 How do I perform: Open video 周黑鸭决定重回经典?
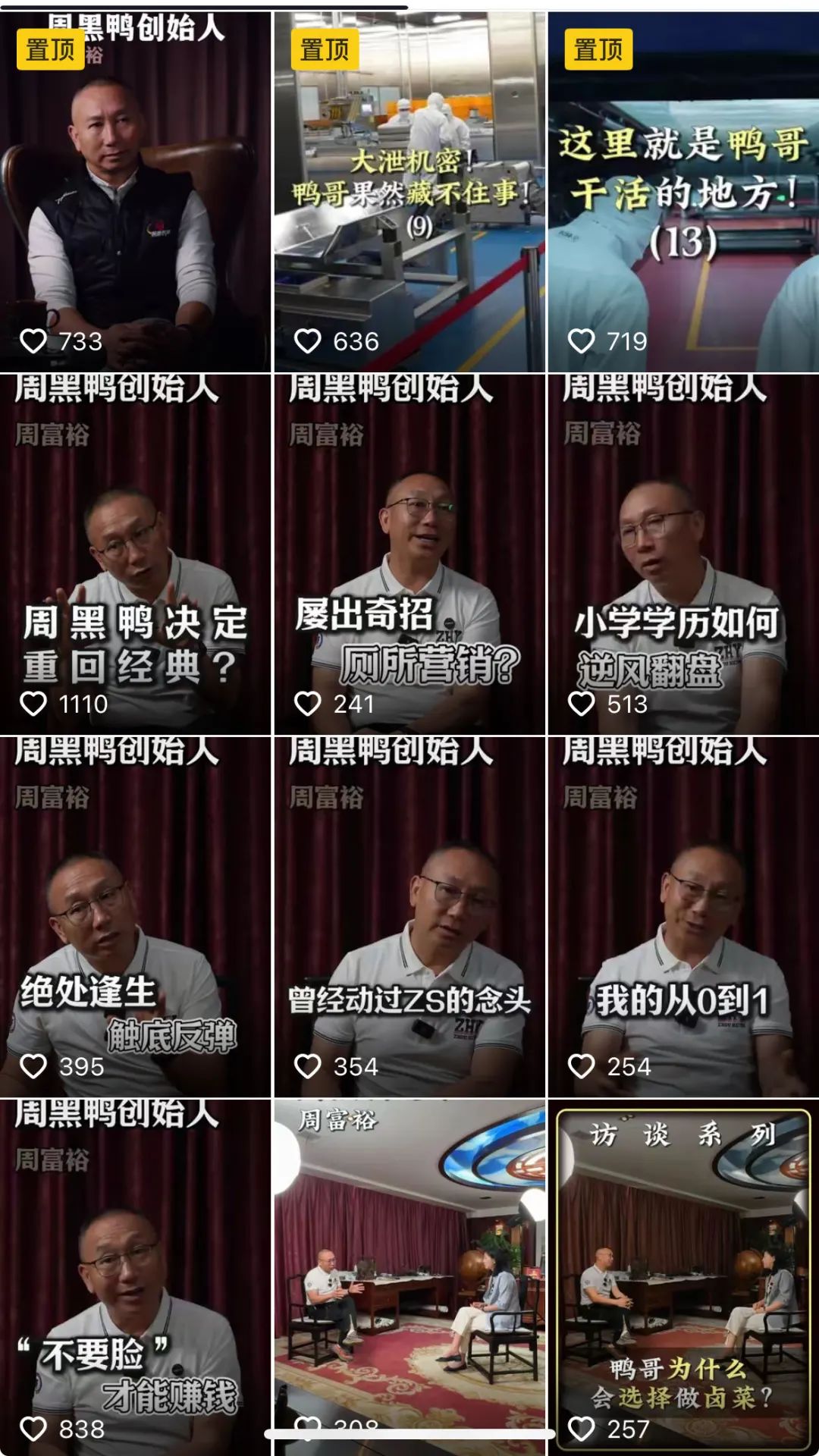click(135, 554)
